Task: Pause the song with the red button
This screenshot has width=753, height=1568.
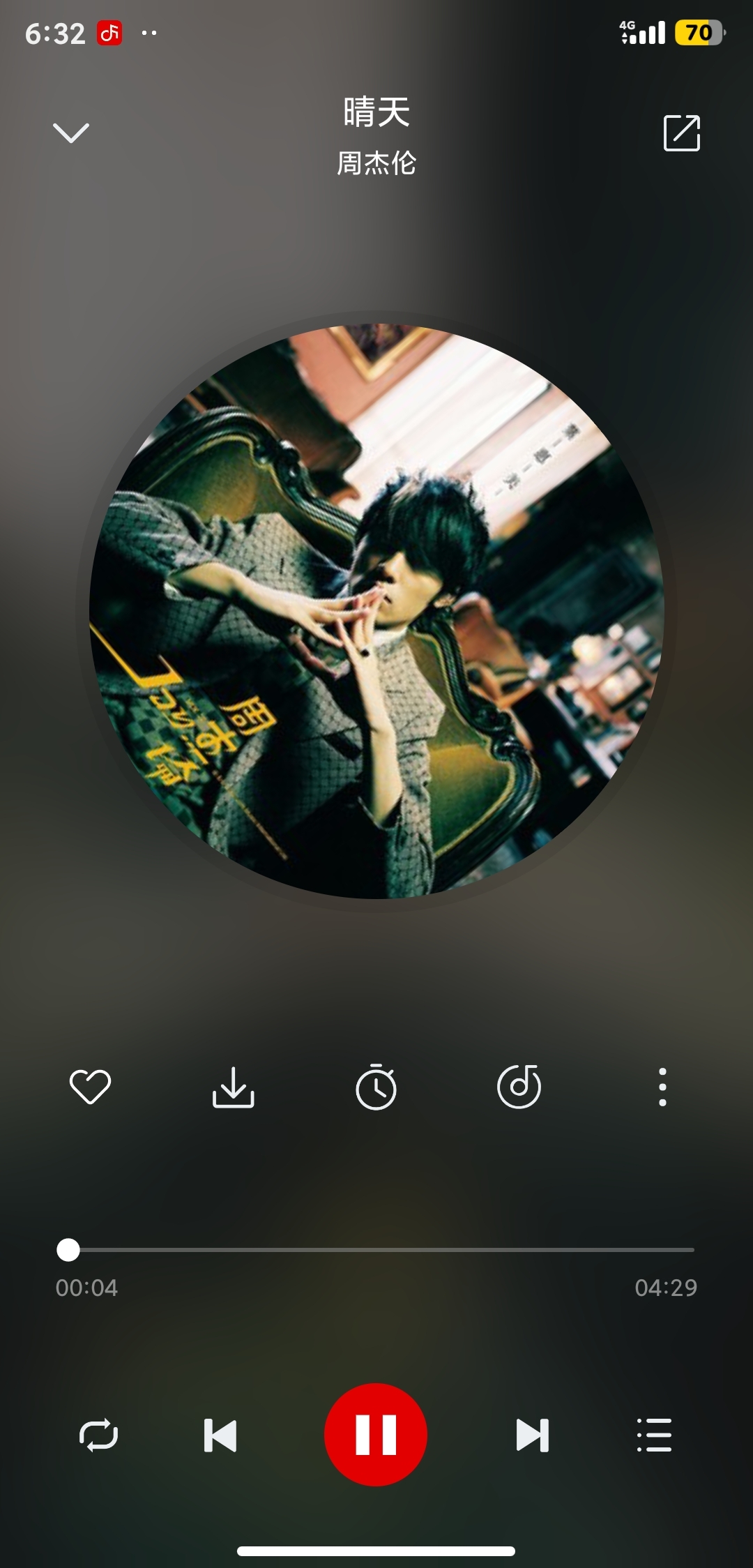Action: (x=376, y=1435)
